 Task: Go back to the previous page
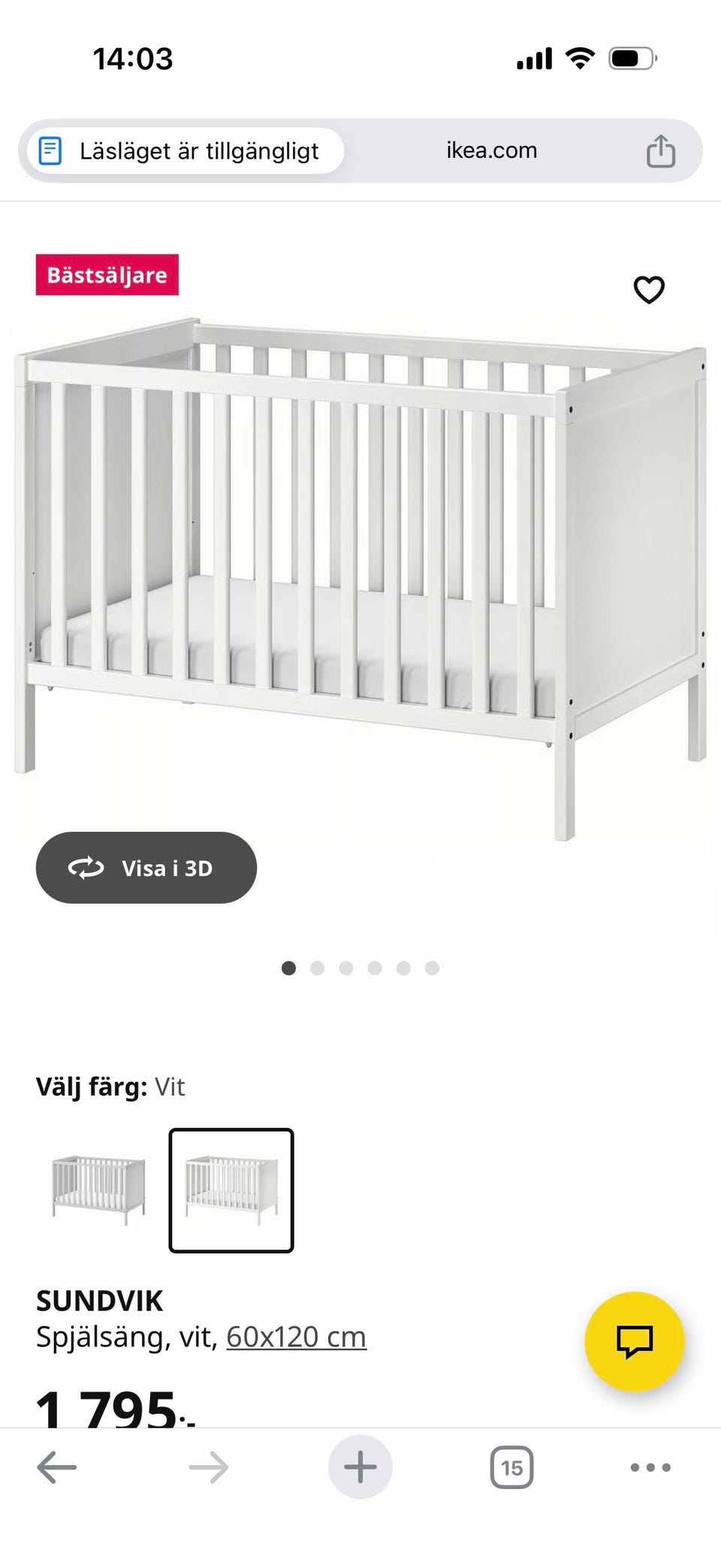point(57,1467)
